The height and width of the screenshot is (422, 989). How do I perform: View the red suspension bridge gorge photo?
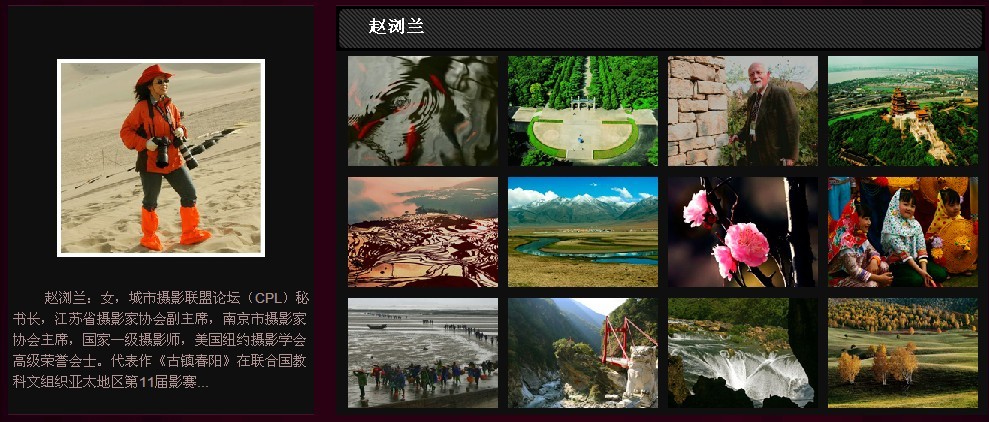[582, 353]
